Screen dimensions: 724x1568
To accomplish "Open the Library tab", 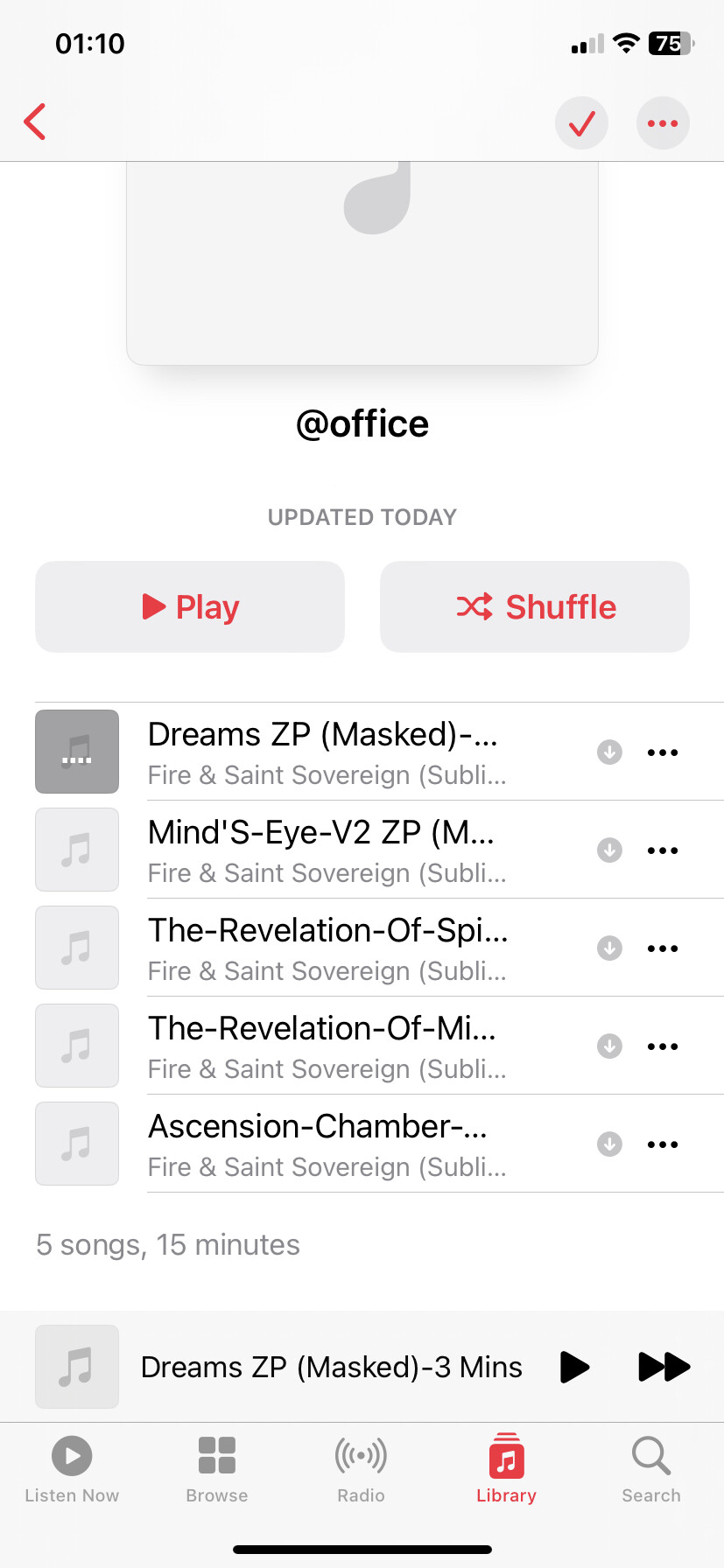I will (506, 1470).
